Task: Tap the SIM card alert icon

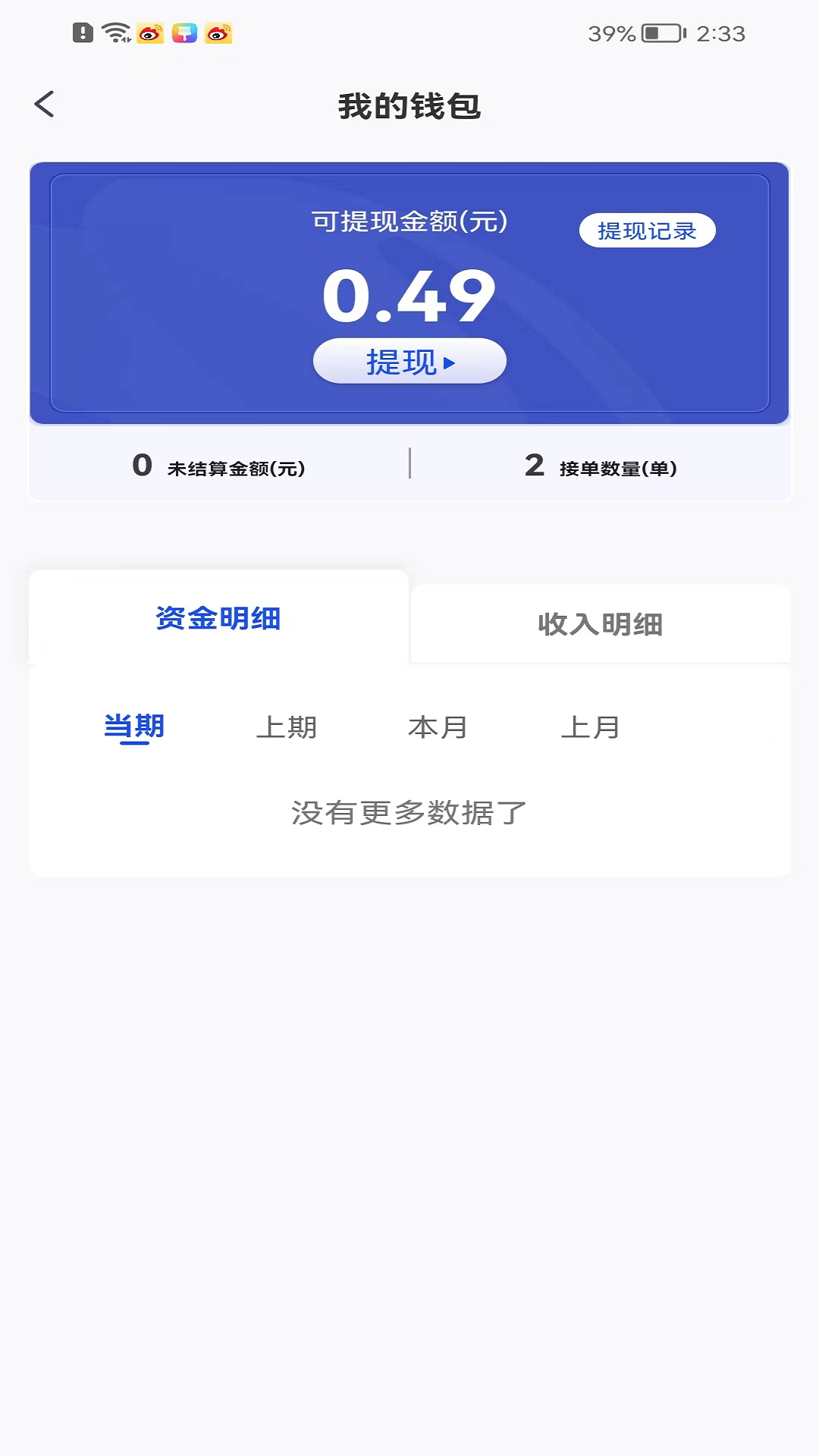Action: point(81,32)
